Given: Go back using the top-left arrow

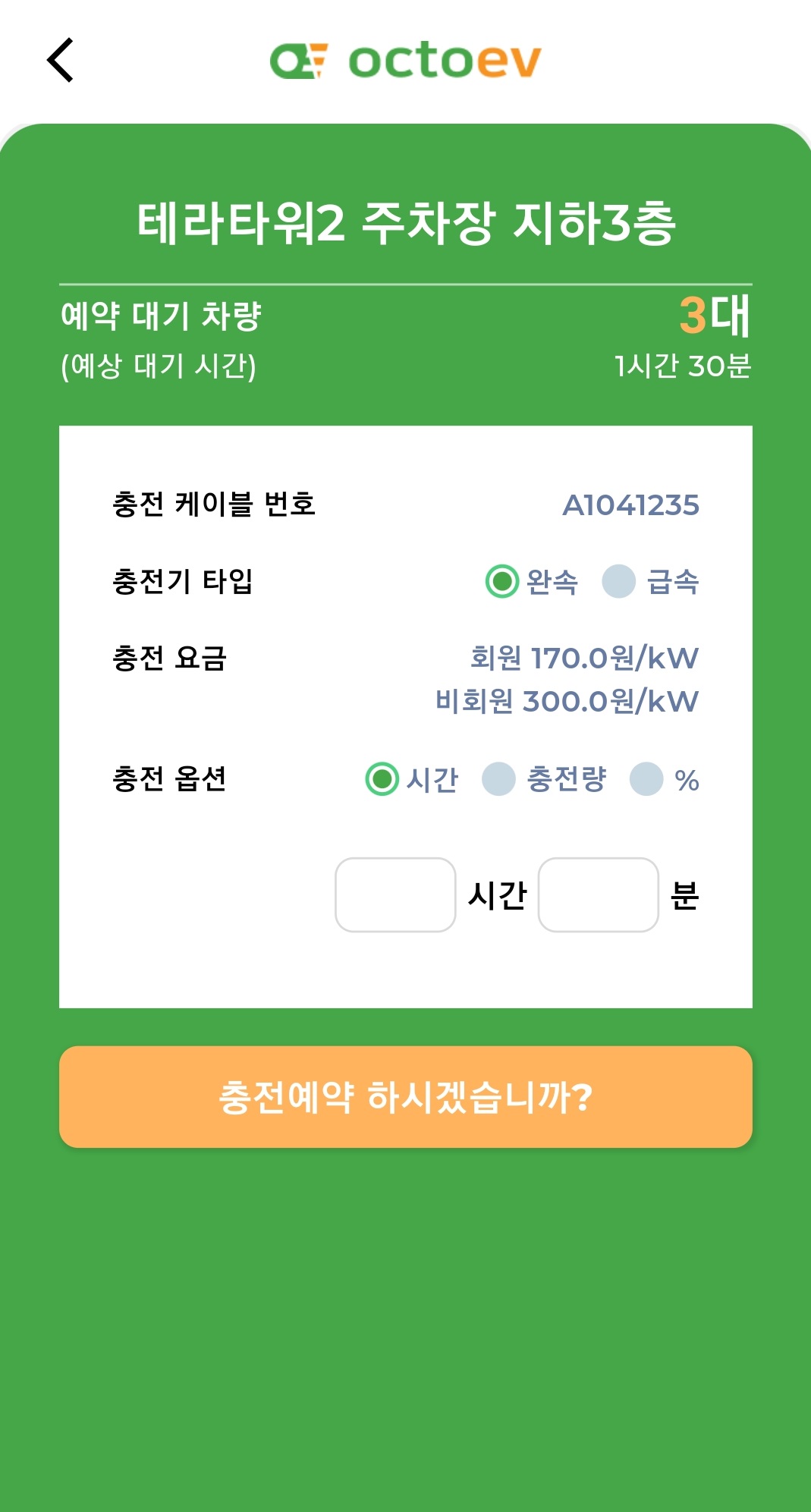Looking at the screenshot, I should (x=60, y=60).
